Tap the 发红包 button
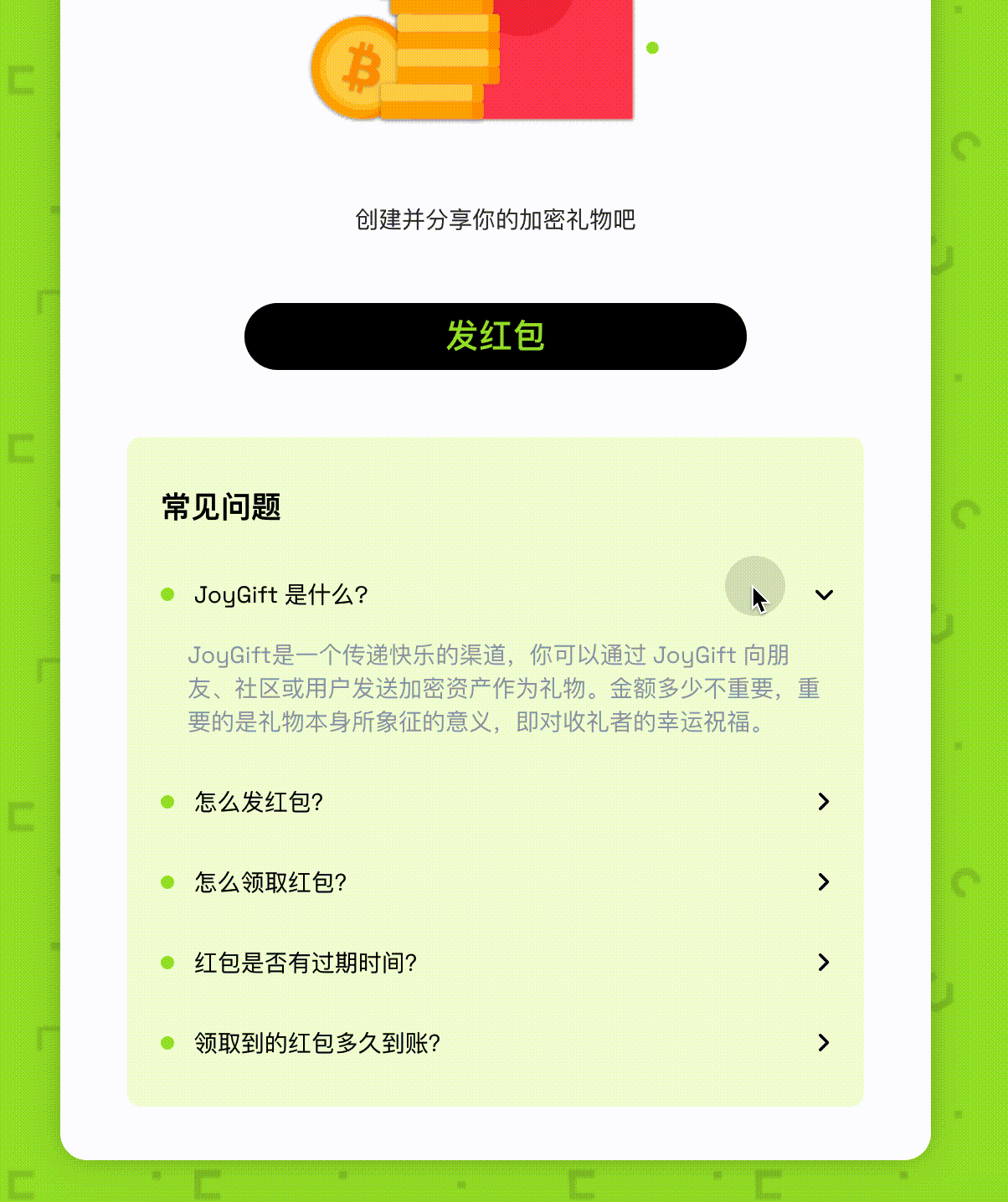The width and height of the screenshot is (1008, 1202). click(x=495, y=336)
